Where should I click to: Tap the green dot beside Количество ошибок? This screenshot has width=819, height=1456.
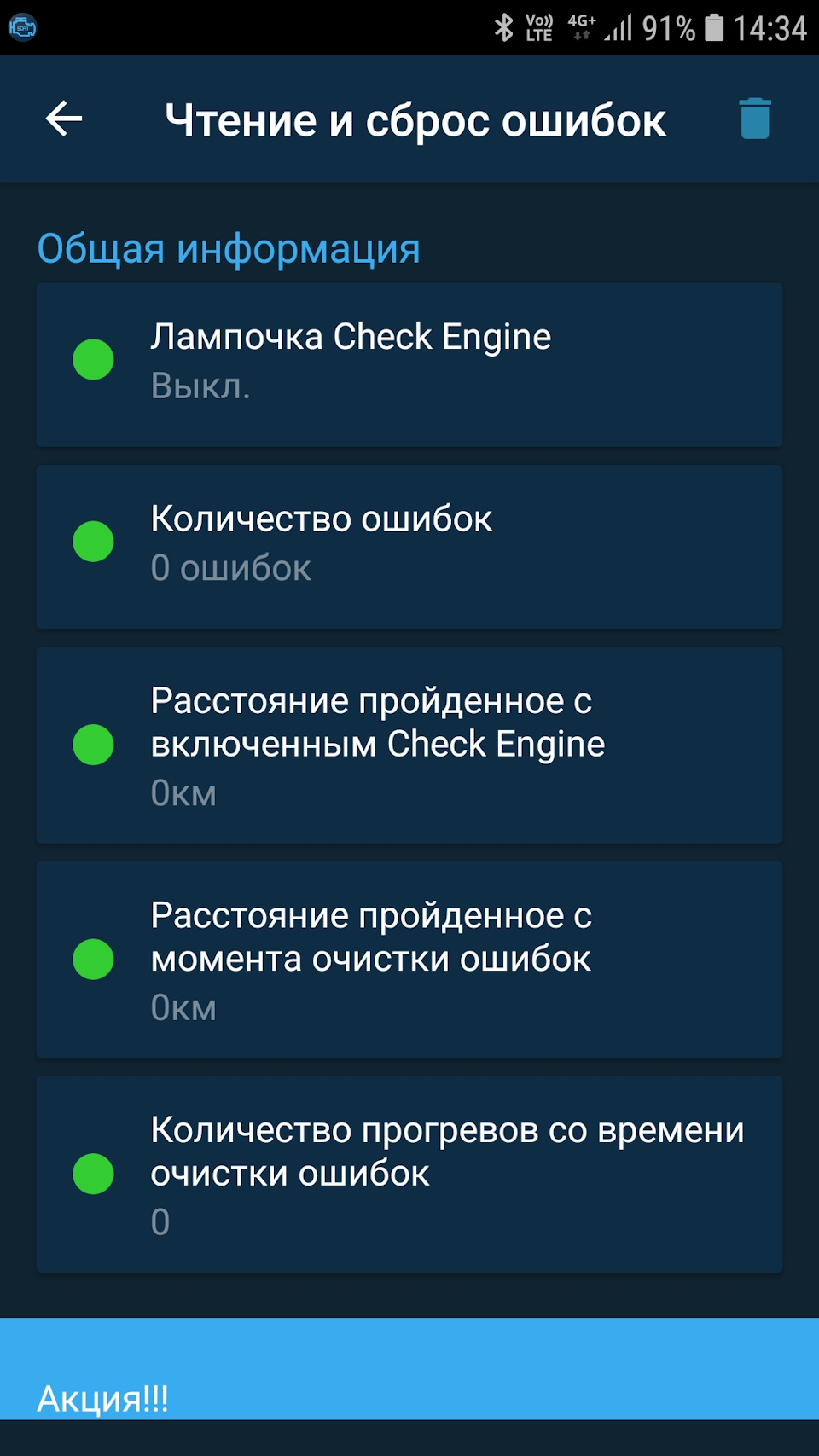[93, 542]
